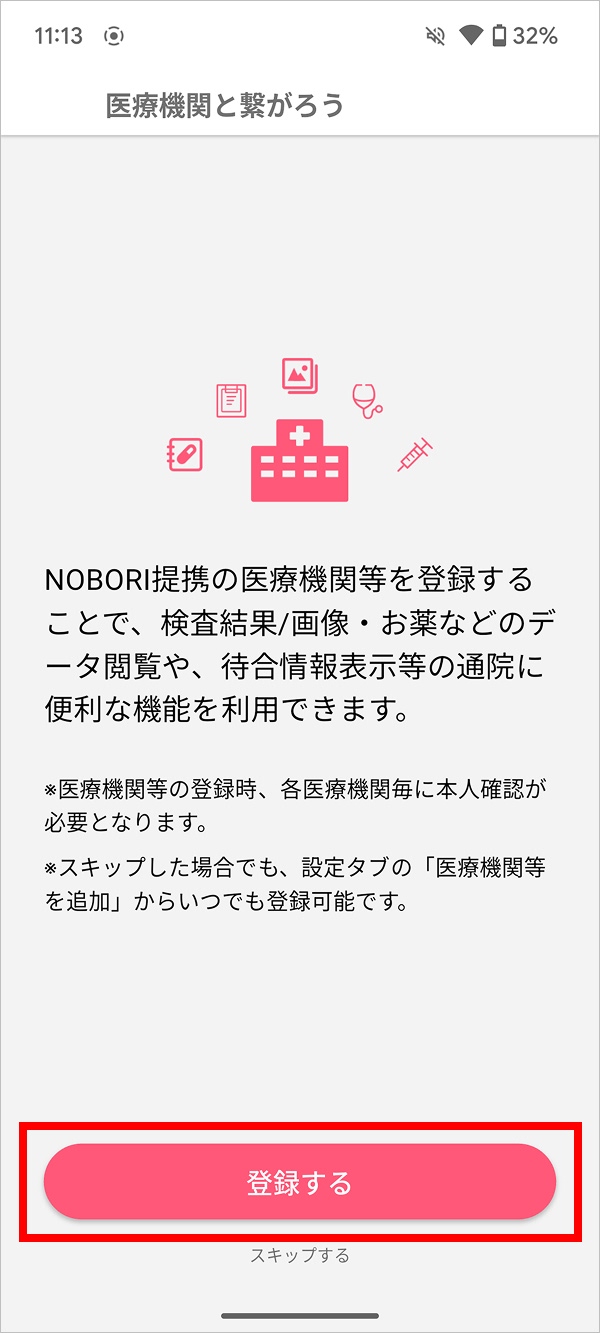This screenshot has height=1333, width=600.
Task: Tap the 登録する button
Action: (299, 1183)
